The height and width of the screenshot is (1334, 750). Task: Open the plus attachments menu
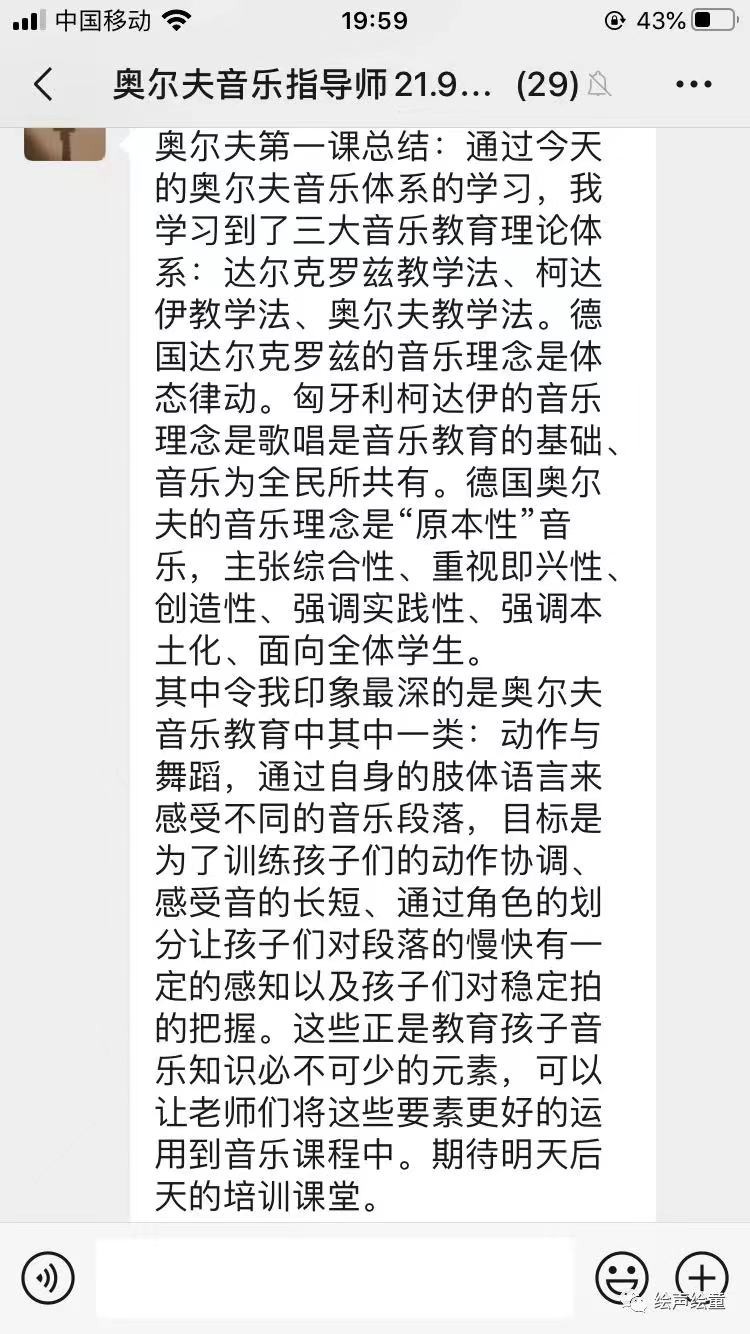coord(702,1277)
